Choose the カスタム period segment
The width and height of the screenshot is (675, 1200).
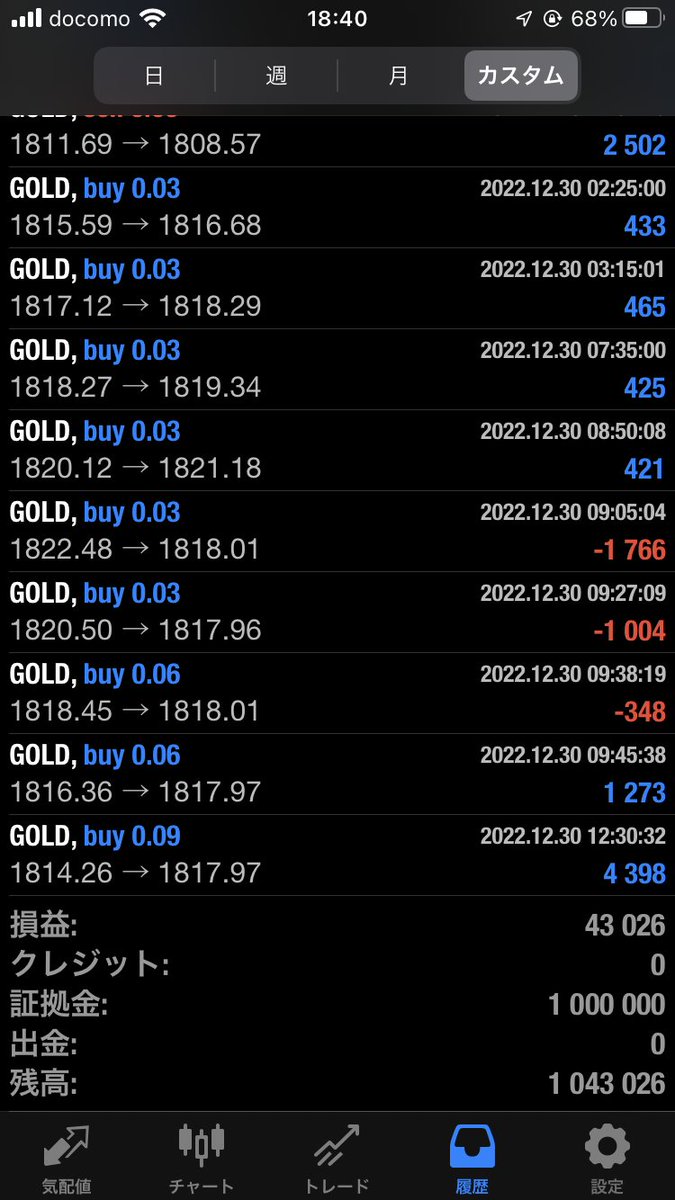(520, 75)
